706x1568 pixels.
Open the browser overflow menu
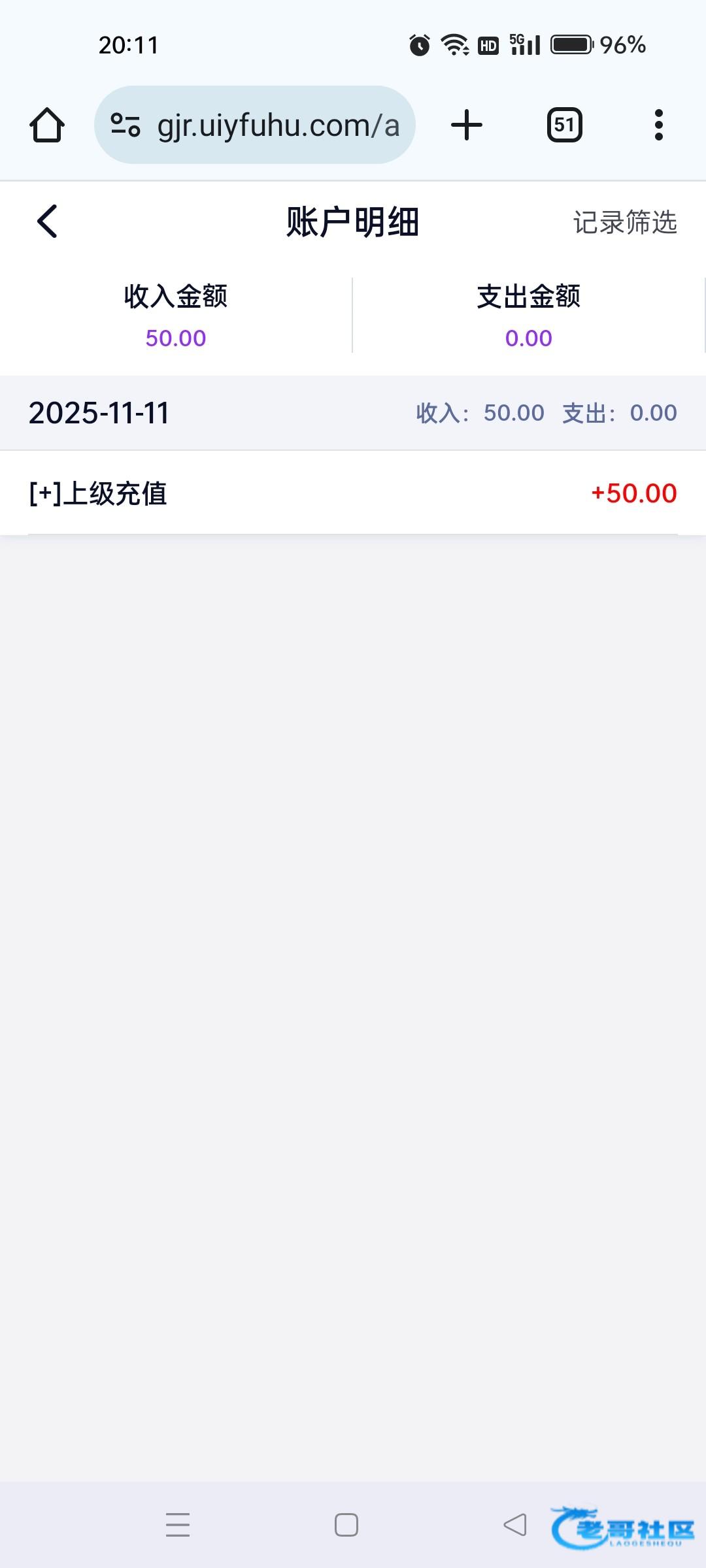tap(658, 125)
